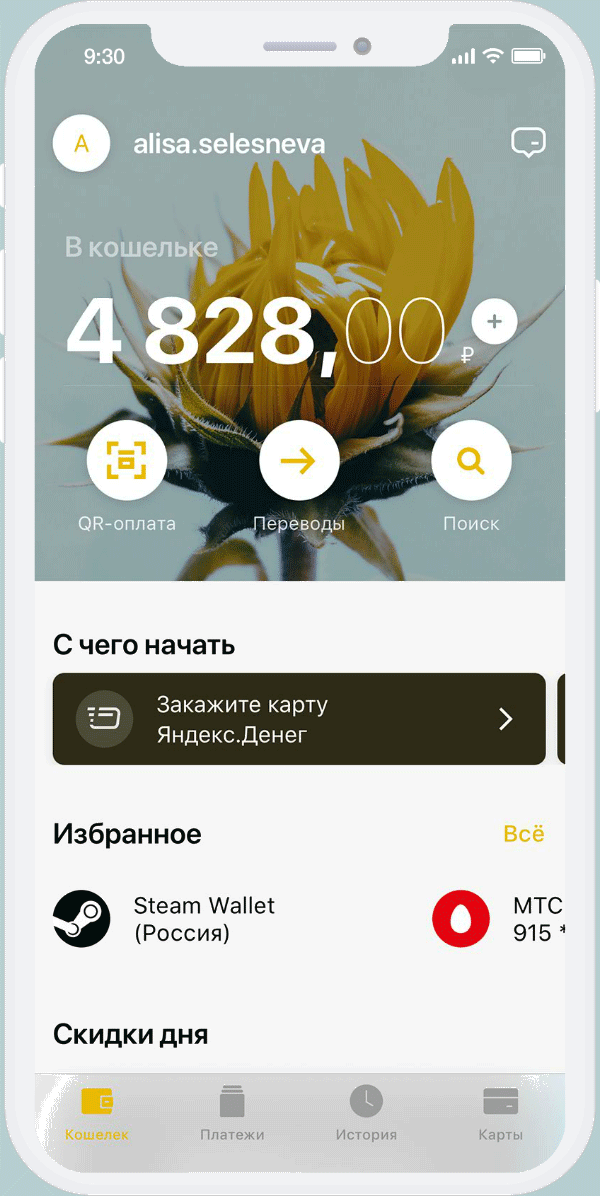This screenshot has height=1196, width=600.
Task: Open QR-оплата scanner
Action: (126, 461)
